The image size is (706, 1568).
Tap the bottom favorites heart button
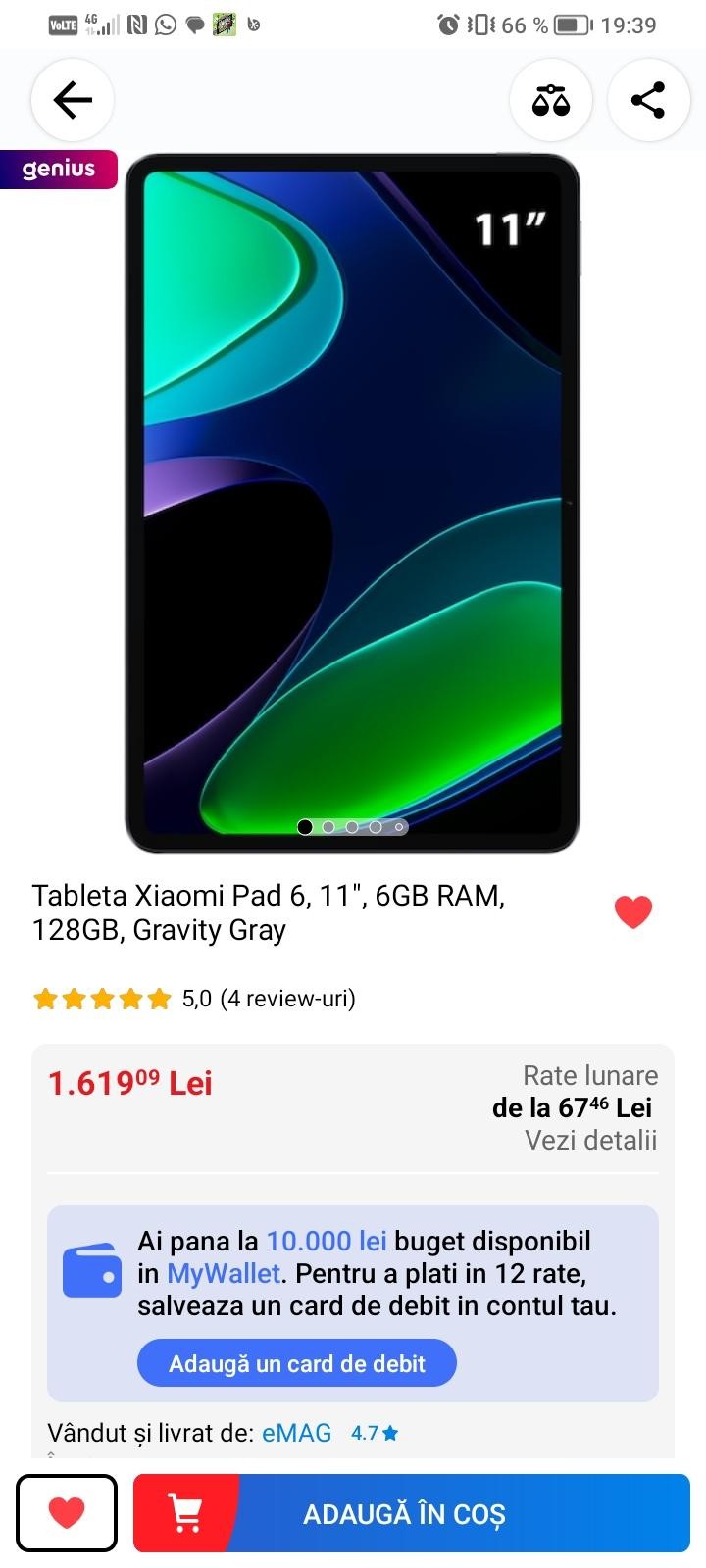[67, 1513]
